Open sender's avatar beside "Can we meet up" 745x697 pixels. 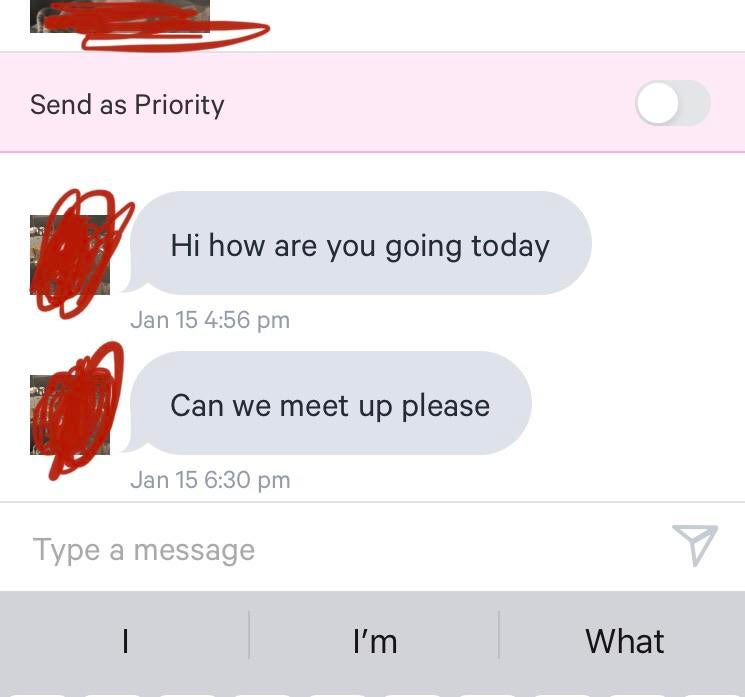69,414
